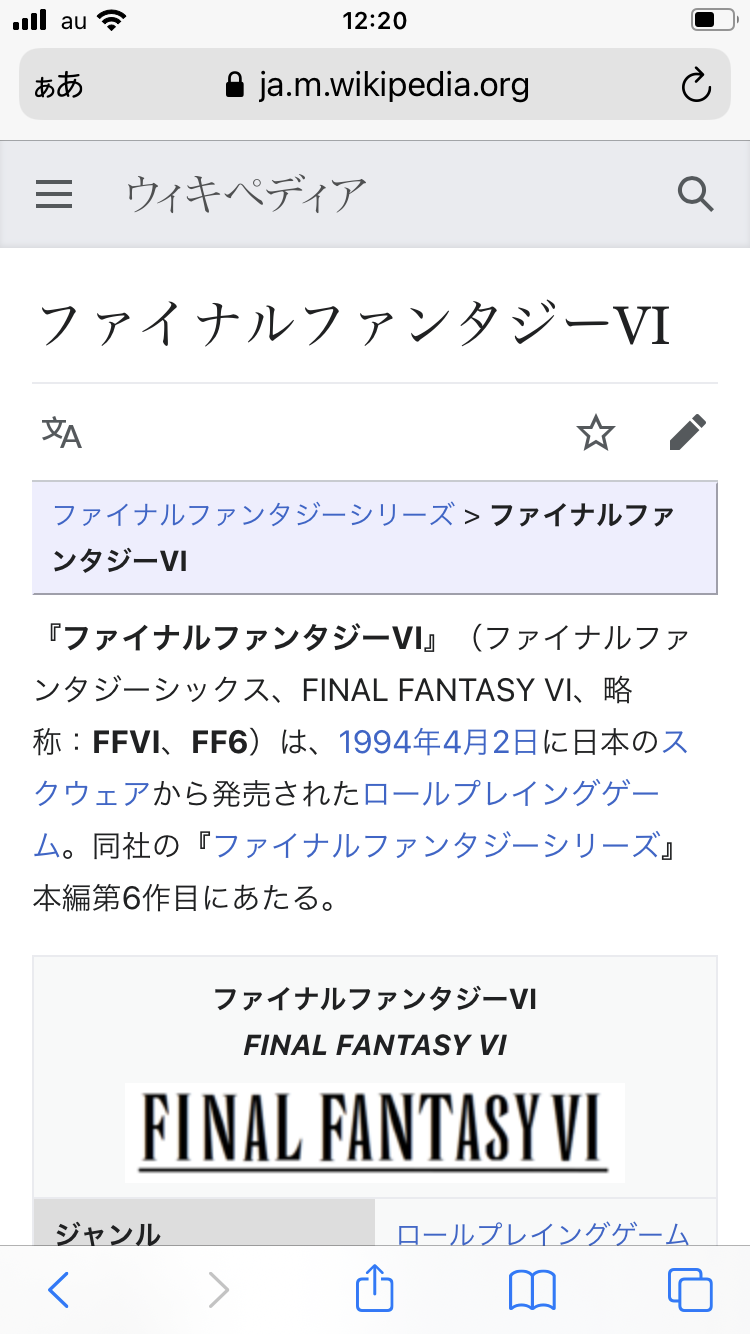Screen dimensions: 750x1334
Task: Open ロールプレイングゲーム link in the genre row
Action: 542,1234
